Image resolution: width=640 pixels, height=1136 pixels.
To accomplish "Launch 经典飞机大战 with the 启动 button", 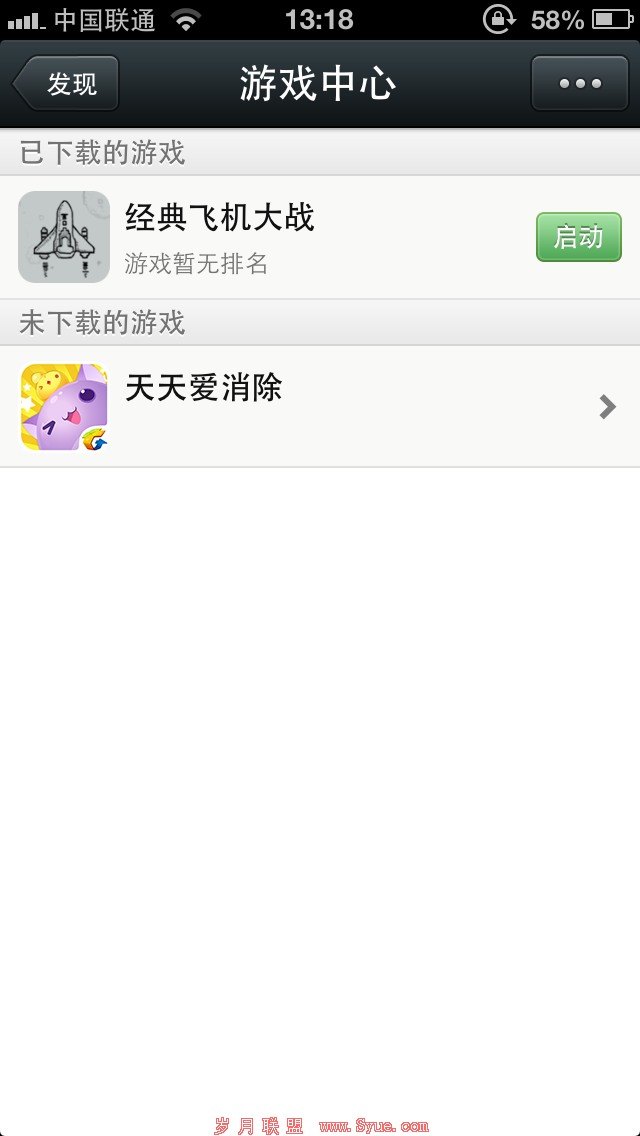I will (x=578, y=237).
